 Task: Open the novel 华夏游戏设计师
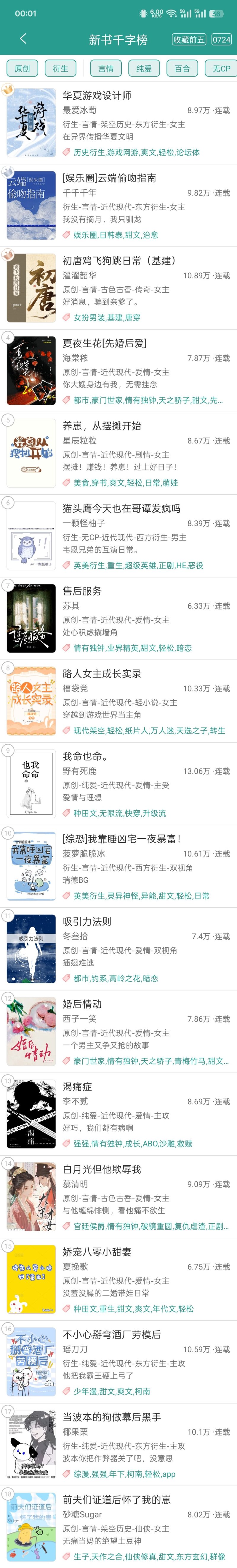point(97,96)
